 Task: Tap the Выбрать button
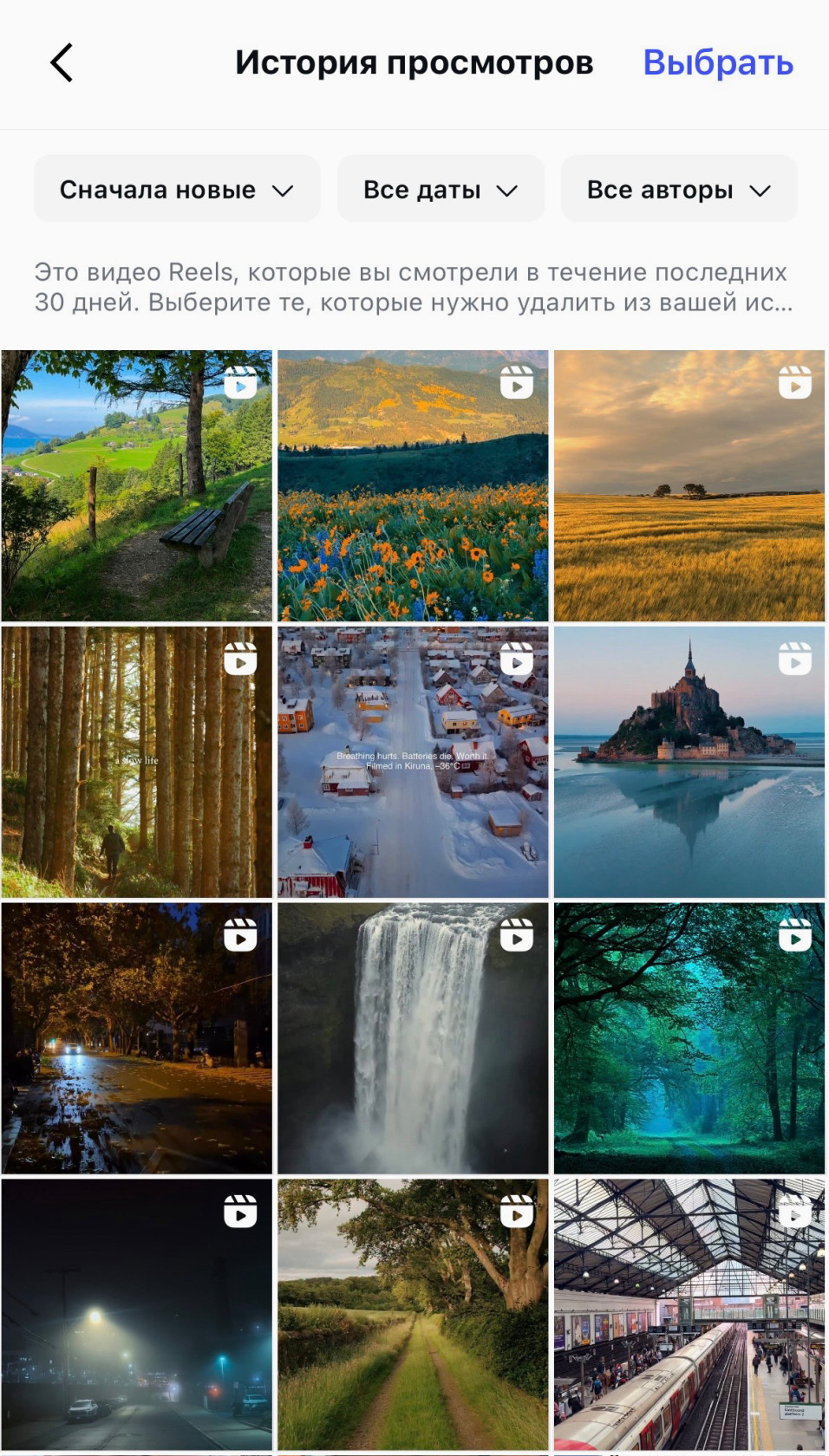(x=718, y=63)
